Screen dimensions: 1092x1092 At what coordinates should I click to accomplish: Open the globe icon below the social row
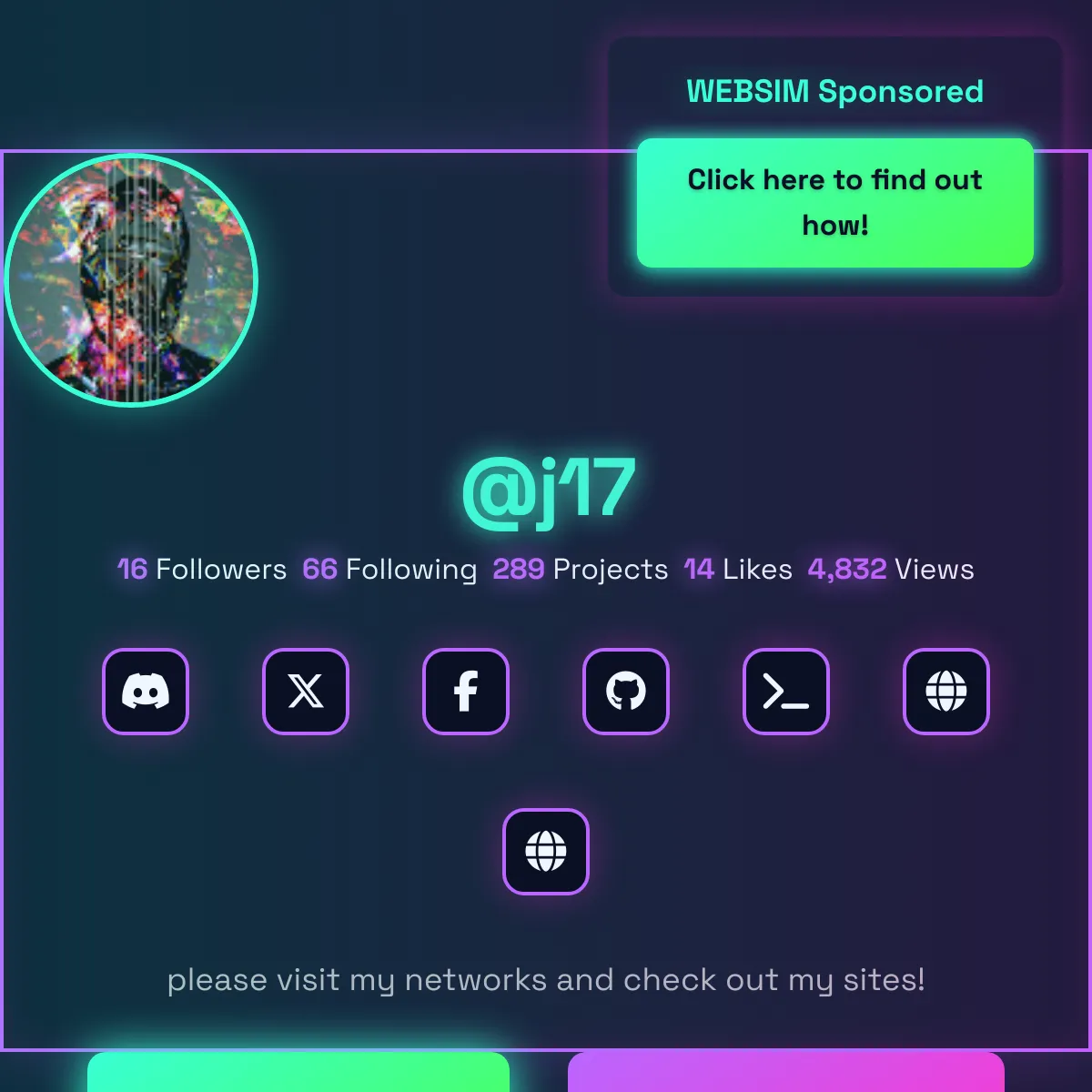[x=546, y=852]
